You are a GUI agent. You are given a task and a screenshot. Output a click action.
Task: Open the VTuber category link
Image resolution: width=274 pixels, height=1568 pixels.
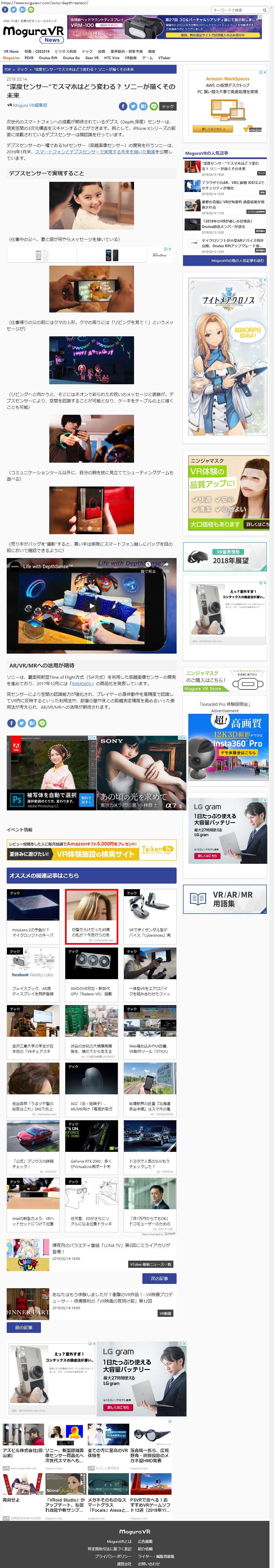(x=164, y=58)
